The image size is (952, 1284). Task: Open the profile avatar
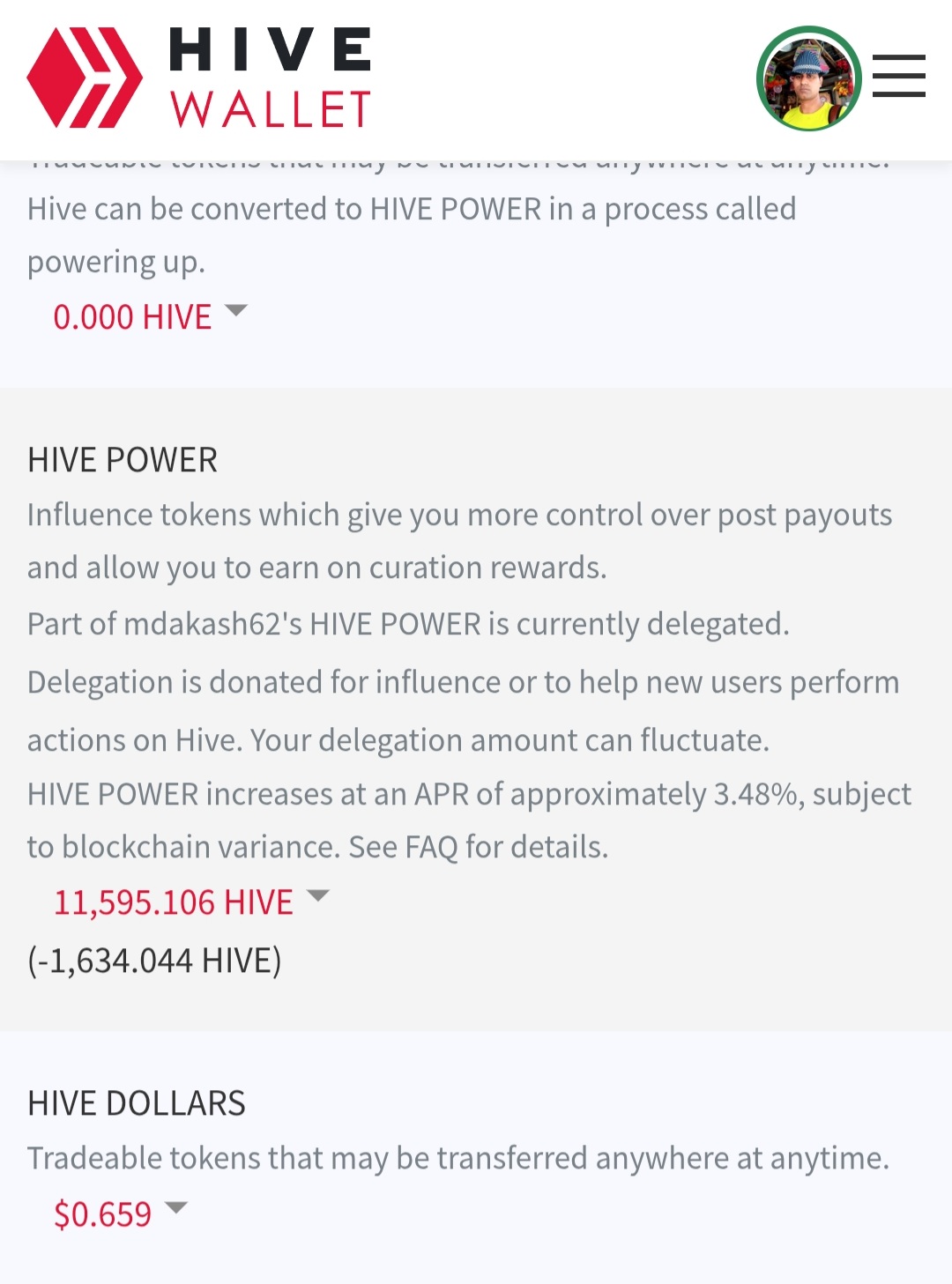pyautogui.click(x=808, y=78)
